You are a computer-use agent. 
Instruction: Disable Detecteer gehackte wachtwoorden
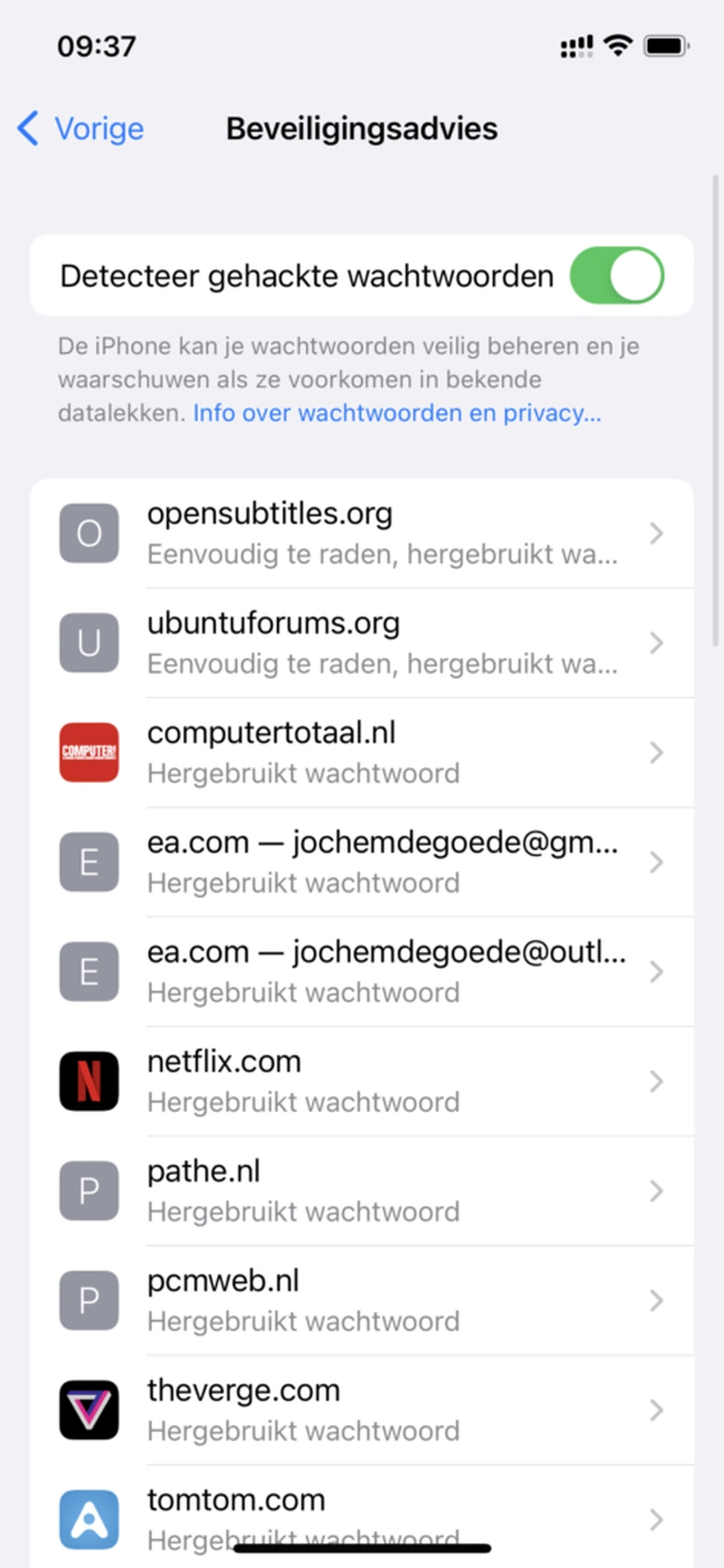coord(616,275)
